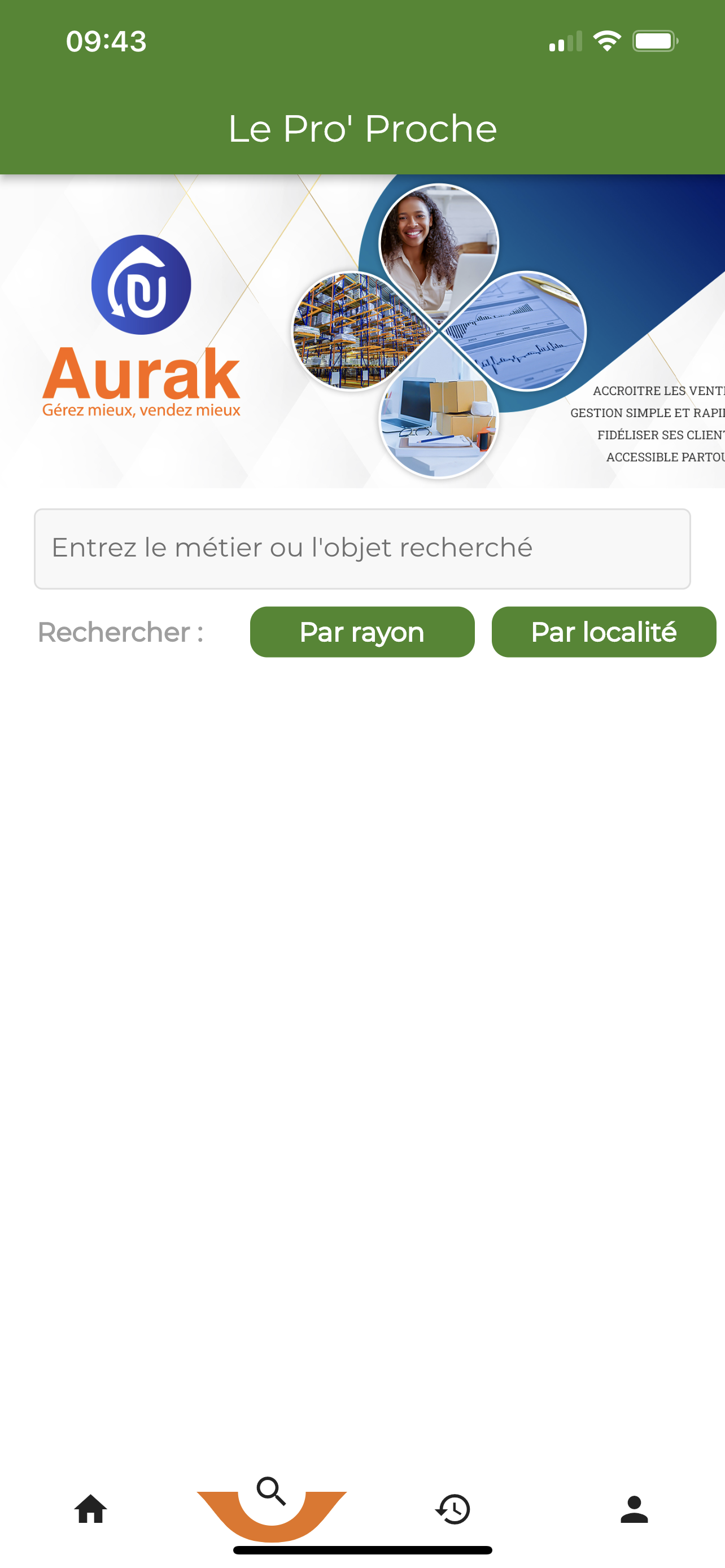Open the Aurak advertising banner

362,331
